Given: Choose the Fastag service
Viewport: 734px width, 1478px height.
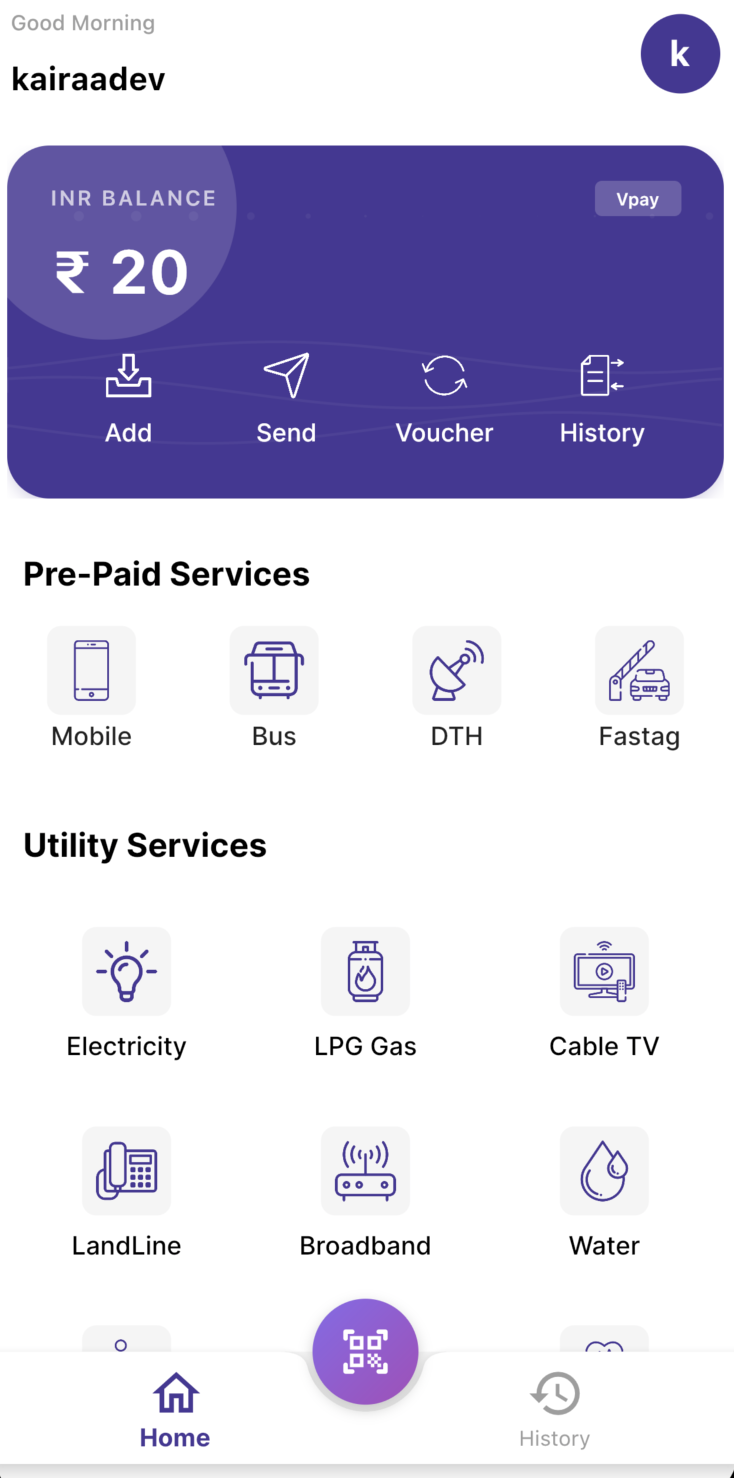Looking at the screenshot, I should click(639, 688).
